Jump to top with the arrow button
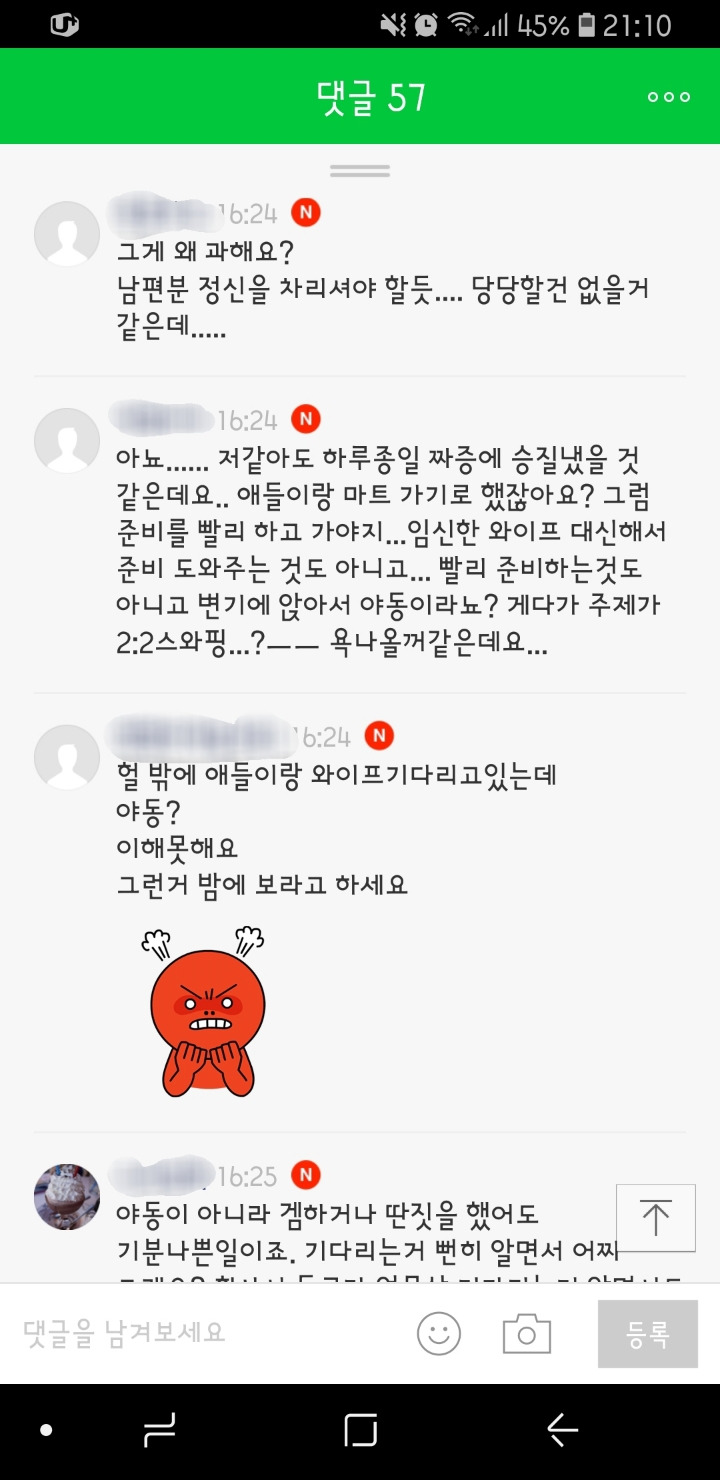Screen dimensions: 720x1480 coord(656,1218)
